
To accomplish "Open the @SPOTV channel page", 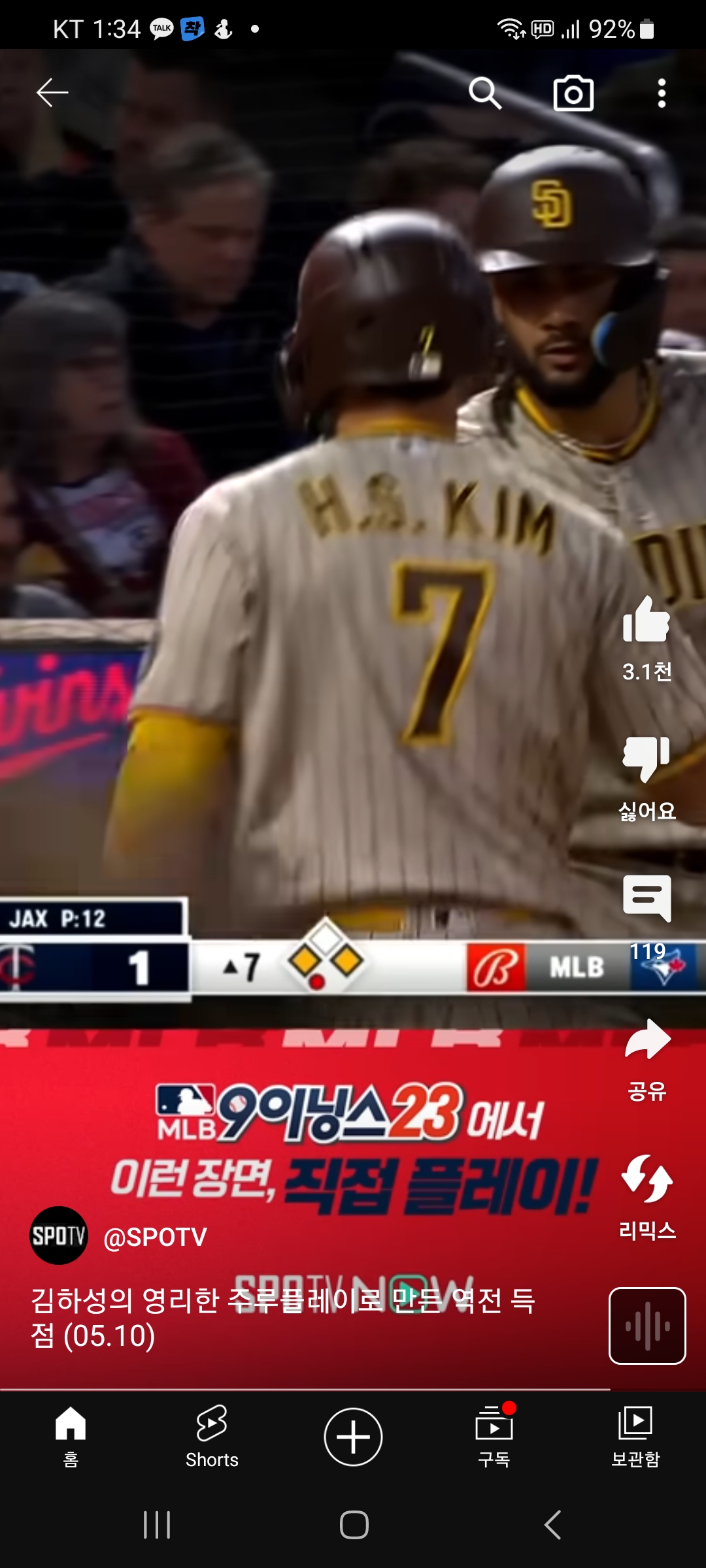I will click(155, 1237).
